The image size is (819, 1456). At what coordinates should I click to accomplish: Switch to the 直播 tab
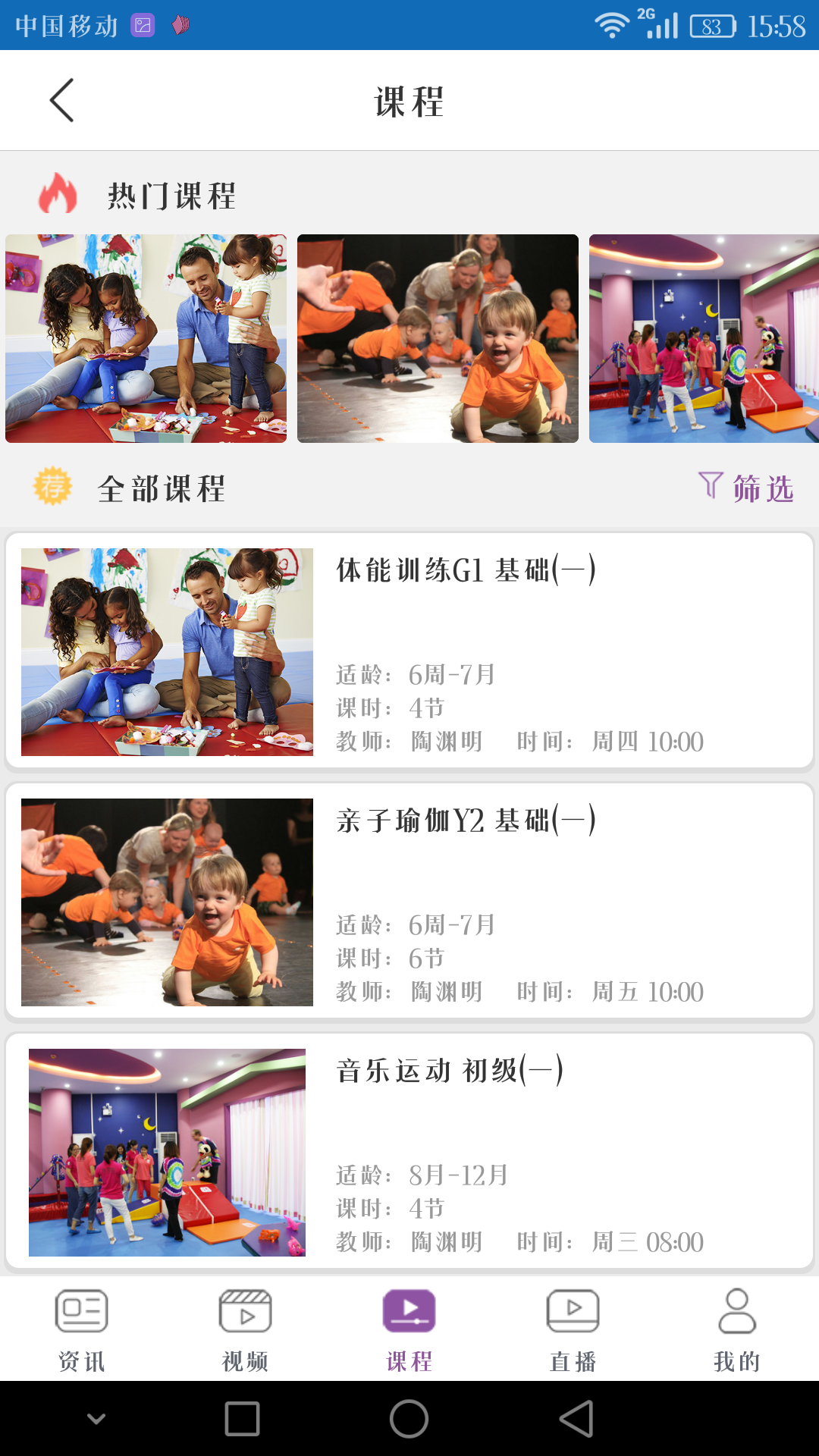[573, 1330]
